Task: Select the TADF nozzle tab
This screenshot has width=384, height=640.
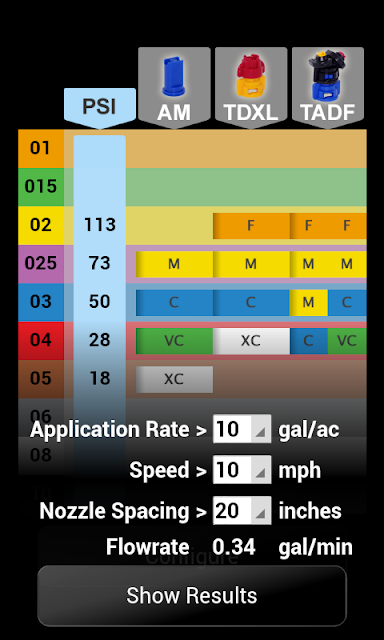Action: click(x=328, y=87)
